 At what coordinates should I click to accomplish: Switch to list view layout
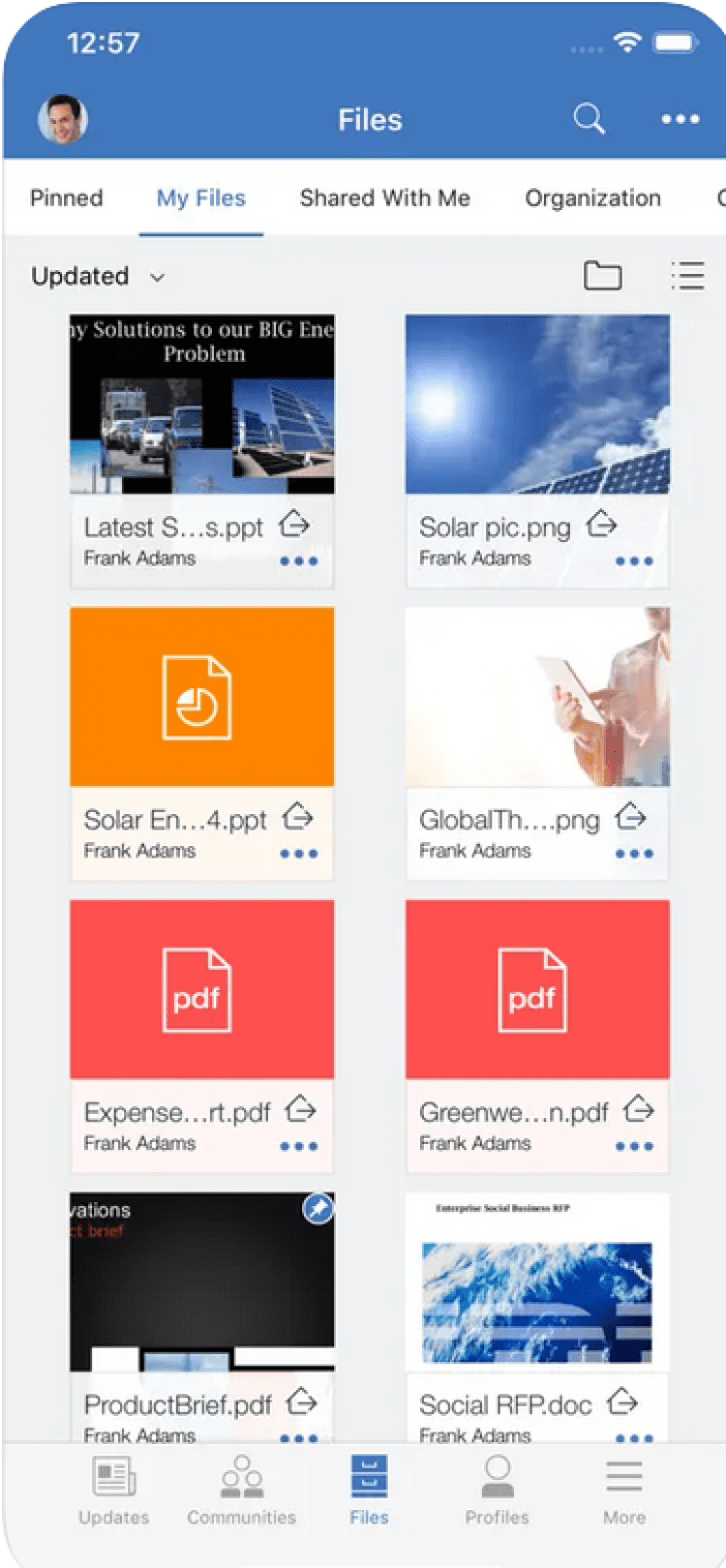tap(687, 276)
